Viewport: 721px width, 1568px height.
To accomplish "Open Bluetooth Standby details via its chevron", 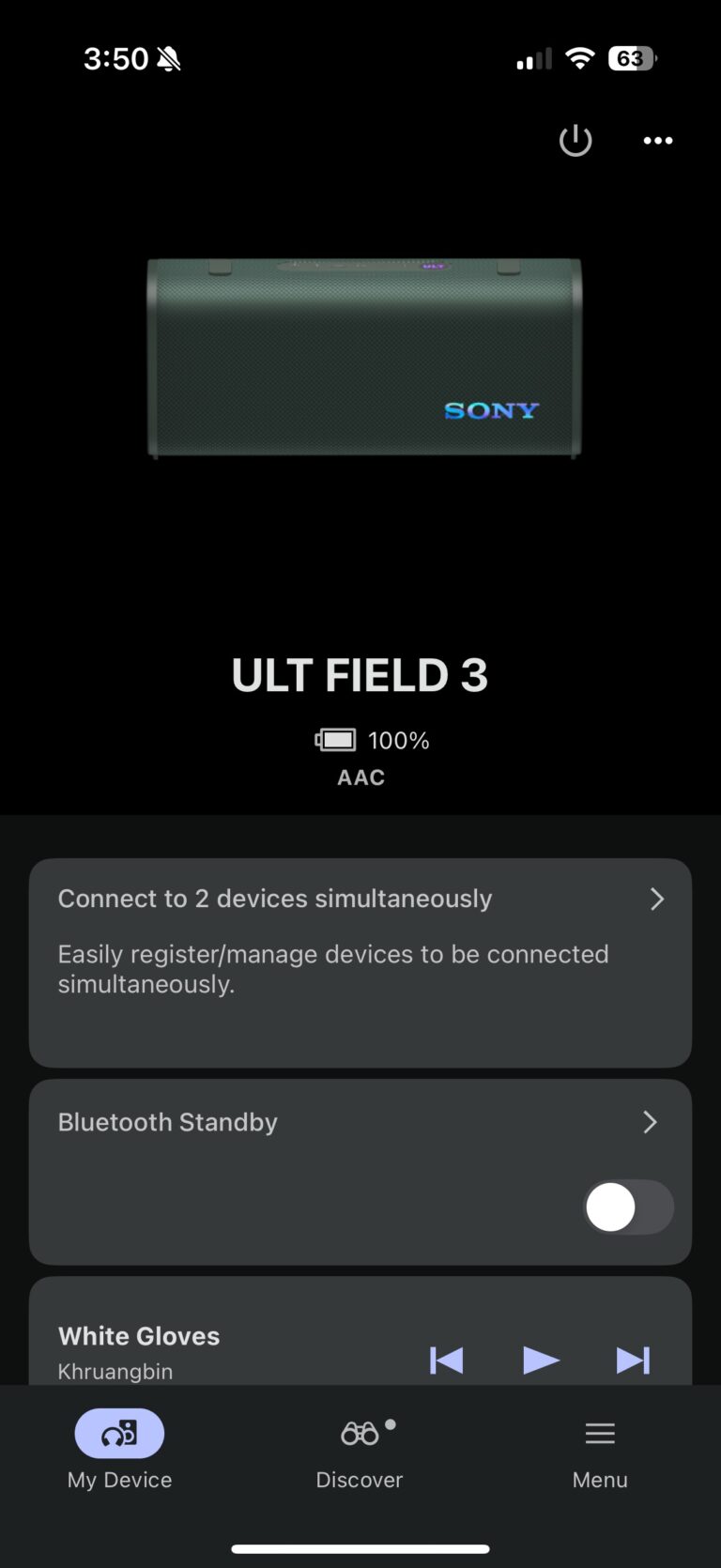I will pos(650,1122).
